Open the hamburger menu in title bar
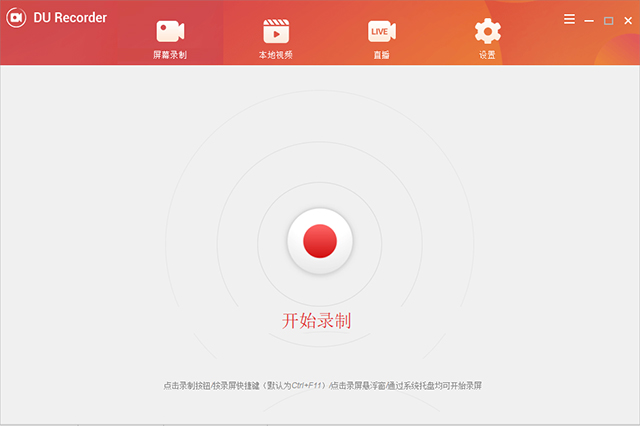This screenshot has height=426, width=640. pos(569,19)
